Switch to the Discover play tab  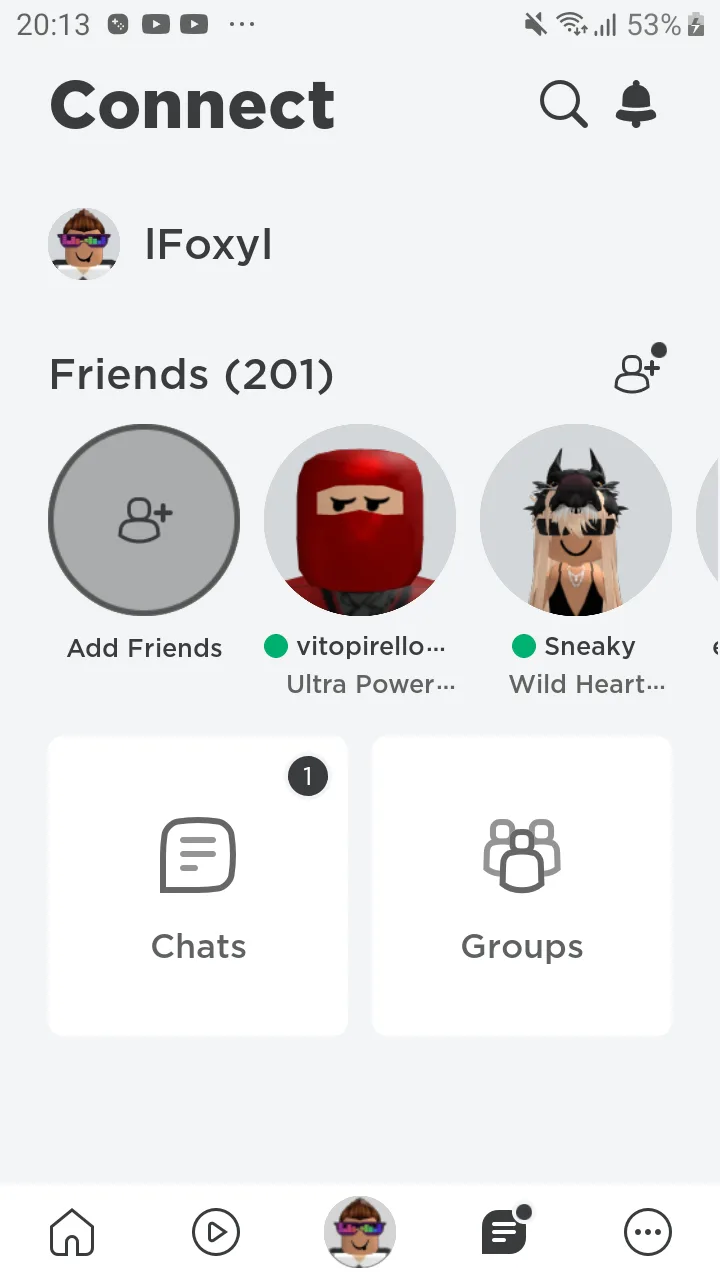tap(216, 1232)
